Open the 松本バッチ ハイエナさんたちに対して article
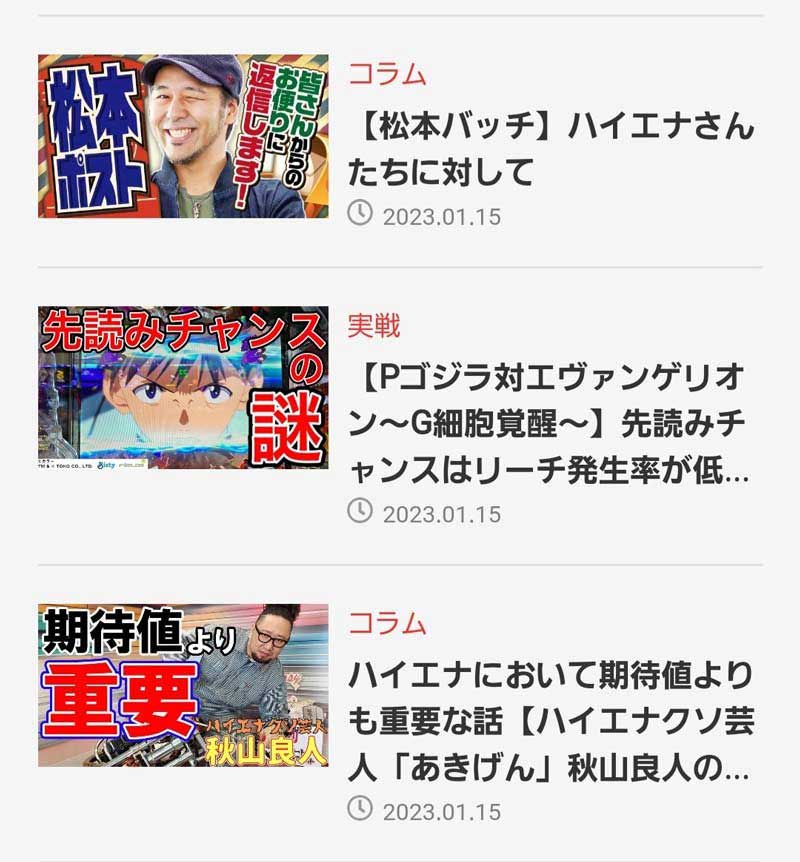Screen dimensions: 800x862 pyautogui.click(x=550, y=150)
